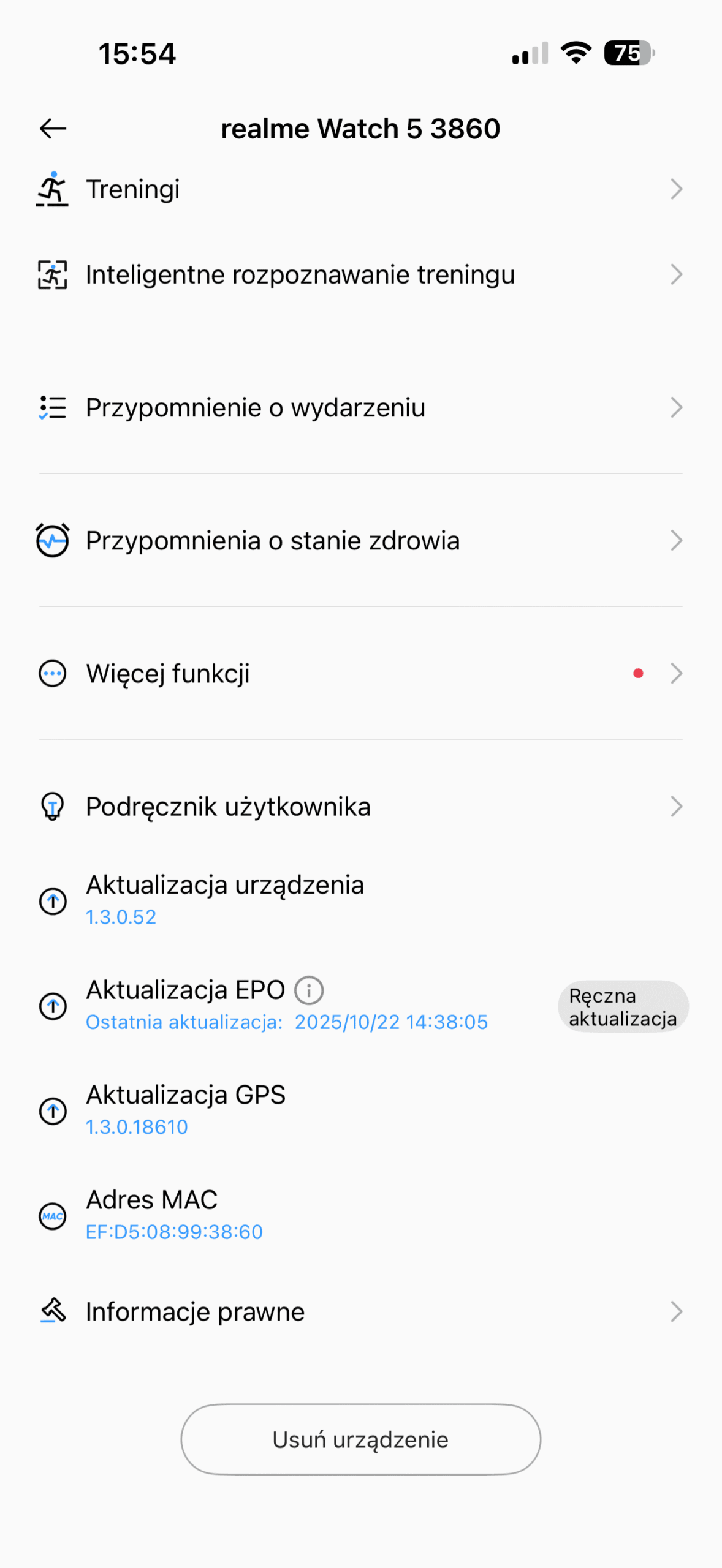Screen dimensions: 722x1568
Task: Open Więcej funkcji
Action: pos(360,673)
